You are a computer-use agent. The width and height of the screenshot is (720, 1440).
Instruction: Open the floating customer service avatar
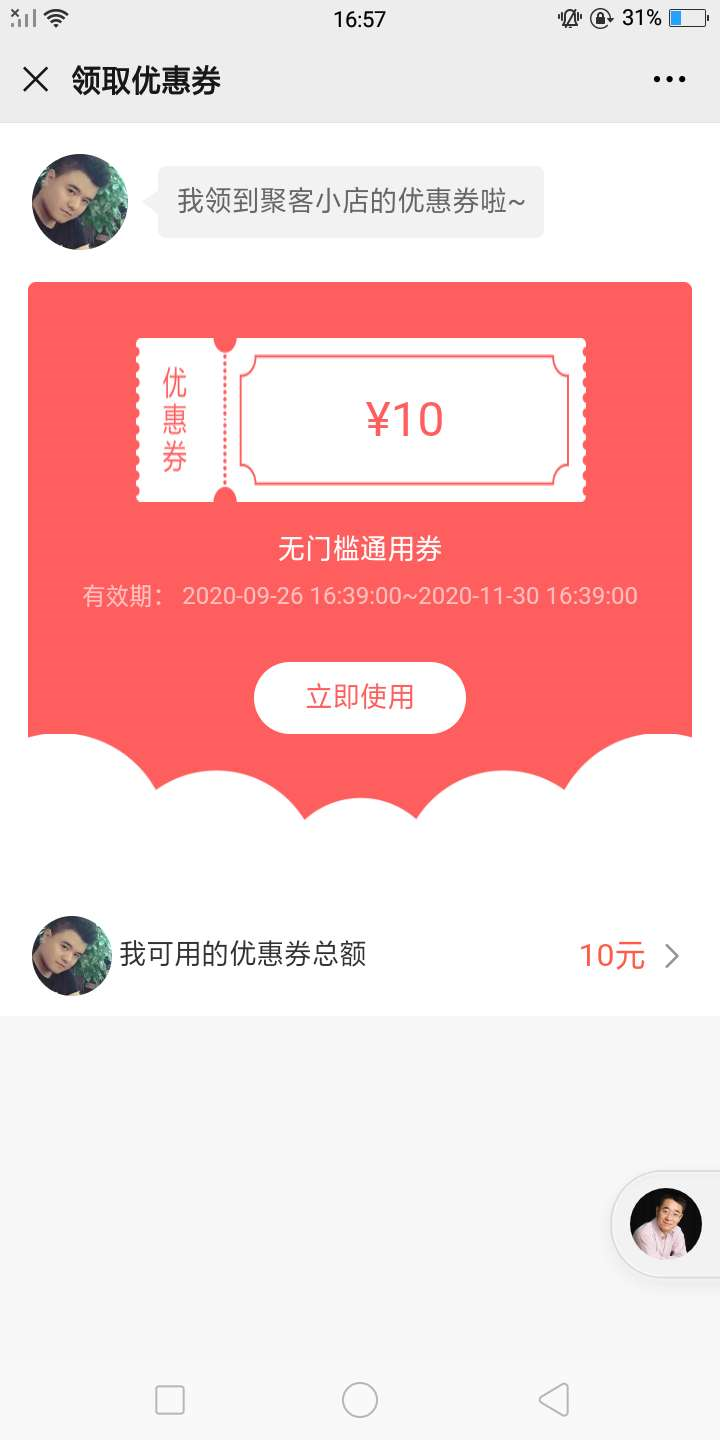pos(666,1223)
